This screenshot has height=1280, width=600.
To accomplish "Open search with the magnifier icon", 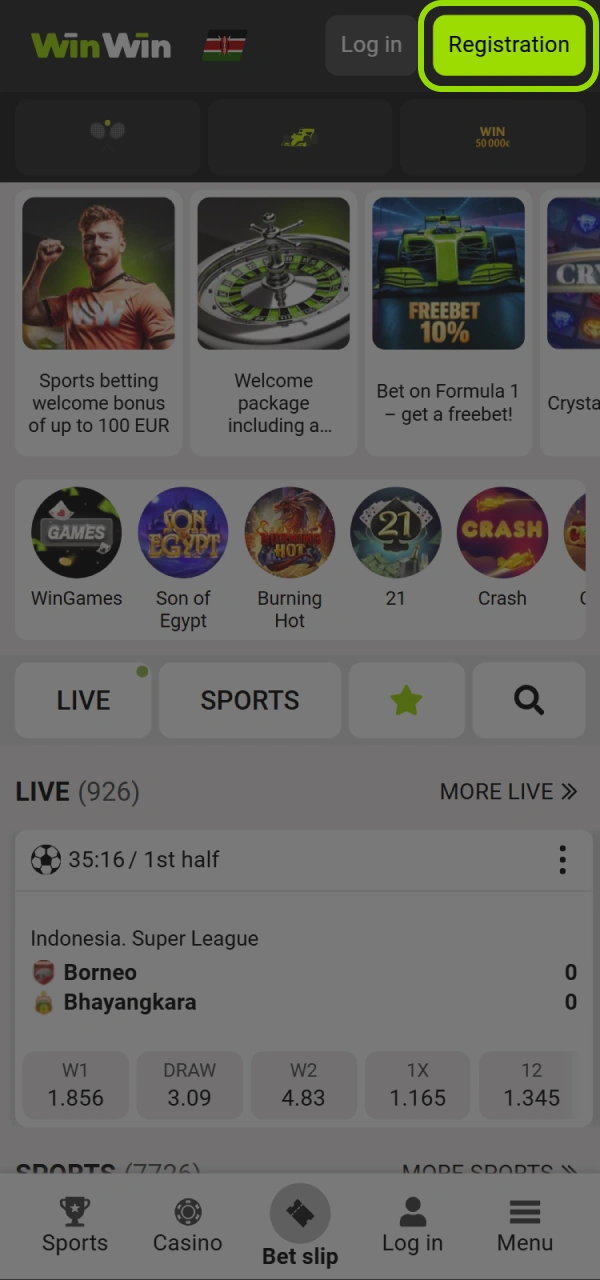I will 528,700.
